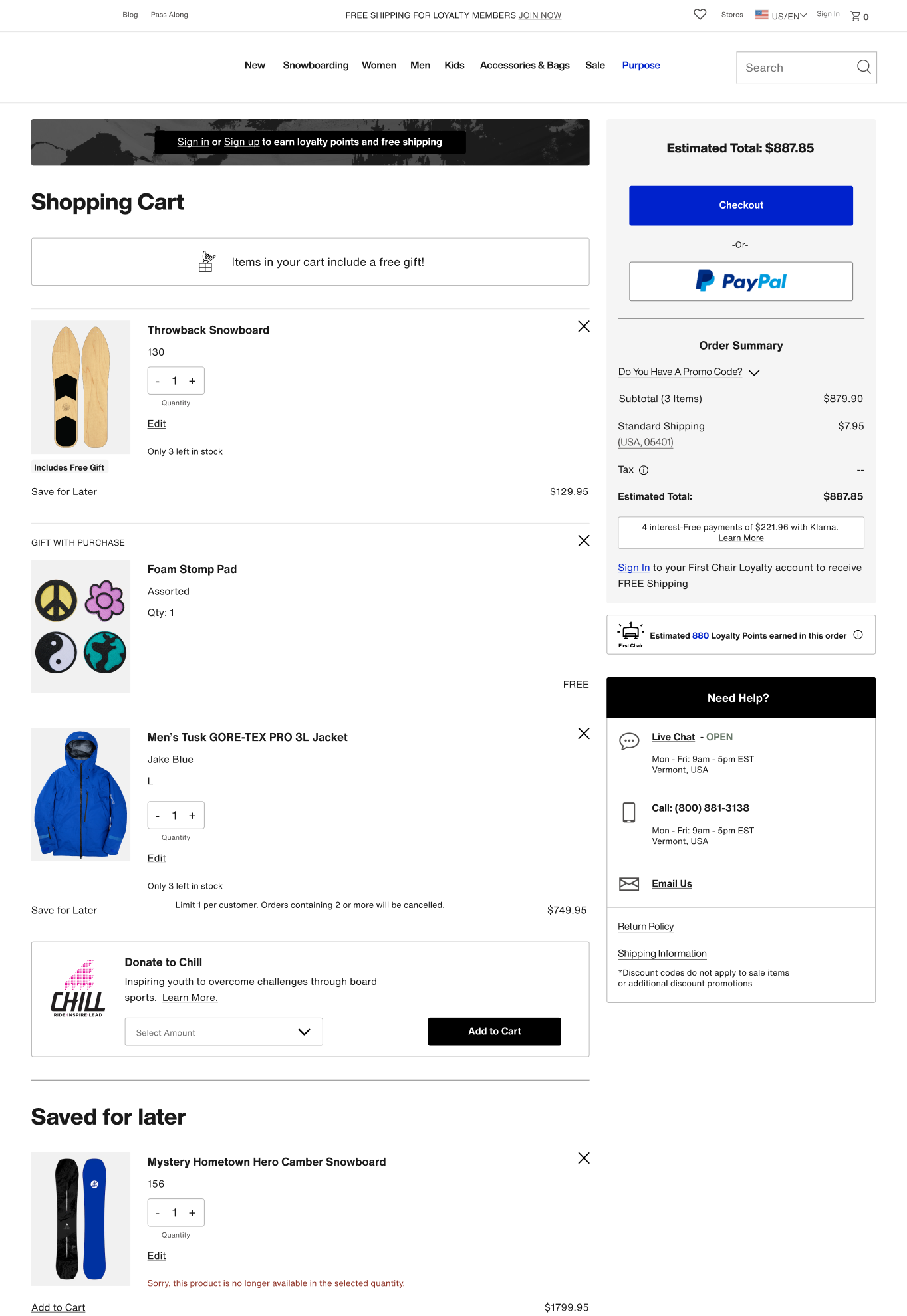The image size is (907, 1316).
Task: Focus the Search input field
Action: click(797, 68)
